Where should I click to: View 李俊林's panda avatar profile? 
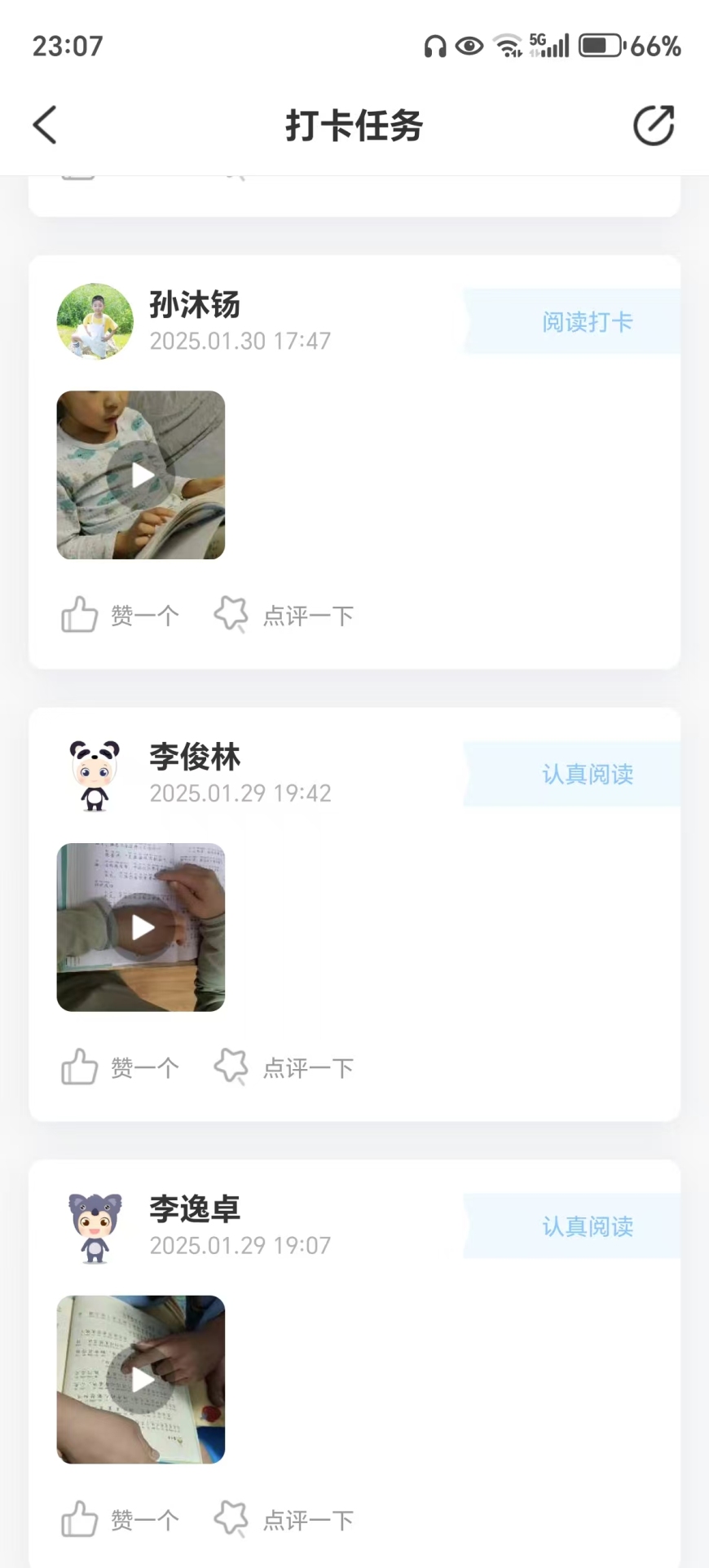(95, 775)
